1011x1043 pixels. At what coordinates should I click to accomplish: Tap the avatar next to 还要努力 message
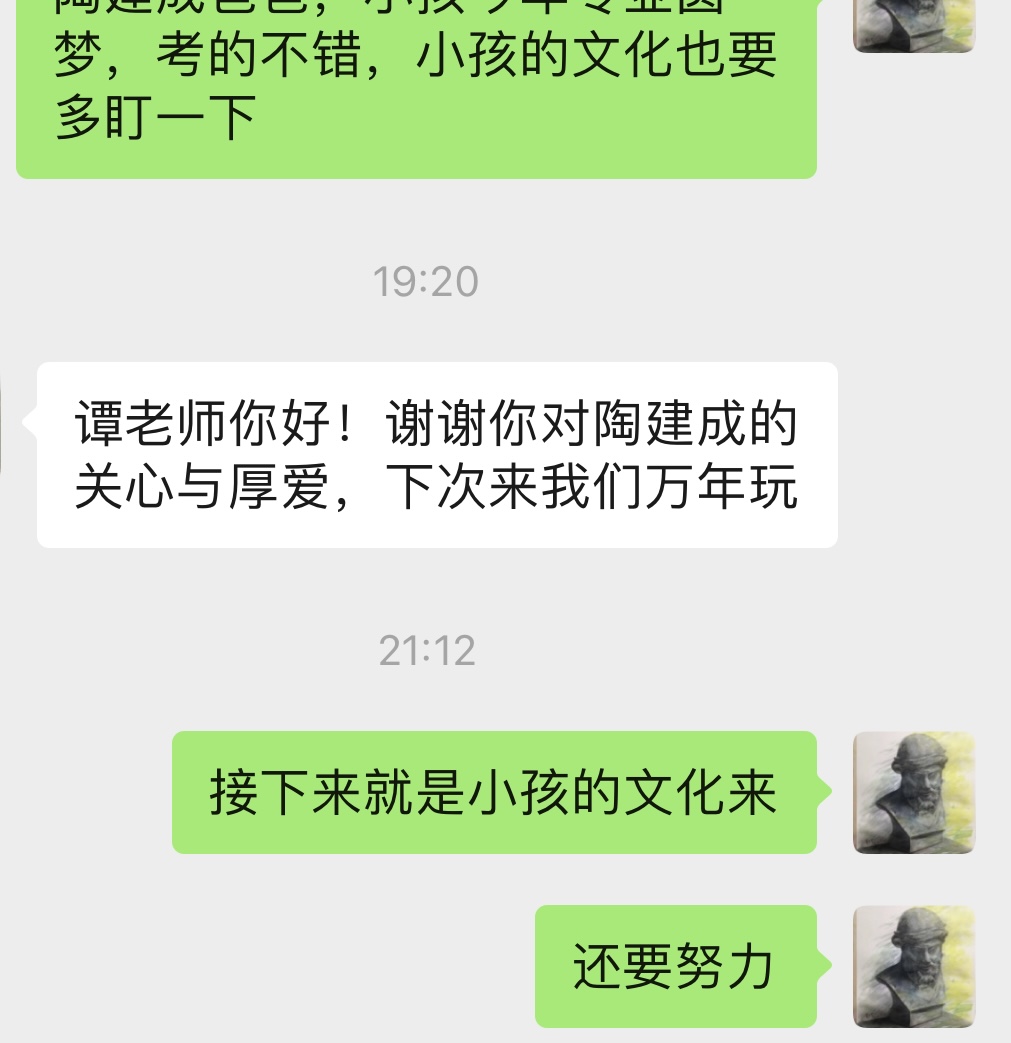pyautogui.click(x=913, y=966)
